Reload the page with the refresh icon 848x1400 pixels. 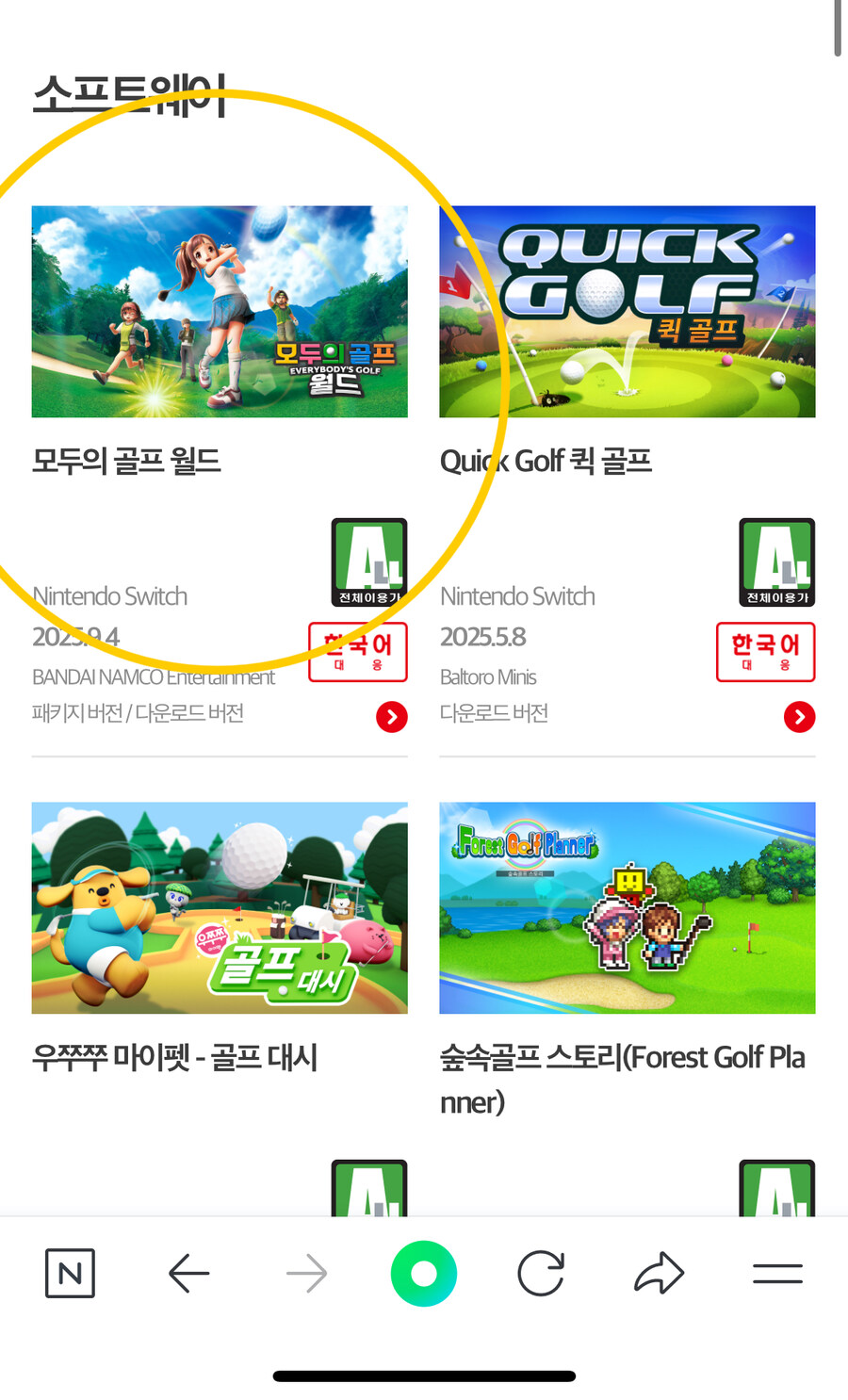pos(541,1274)
